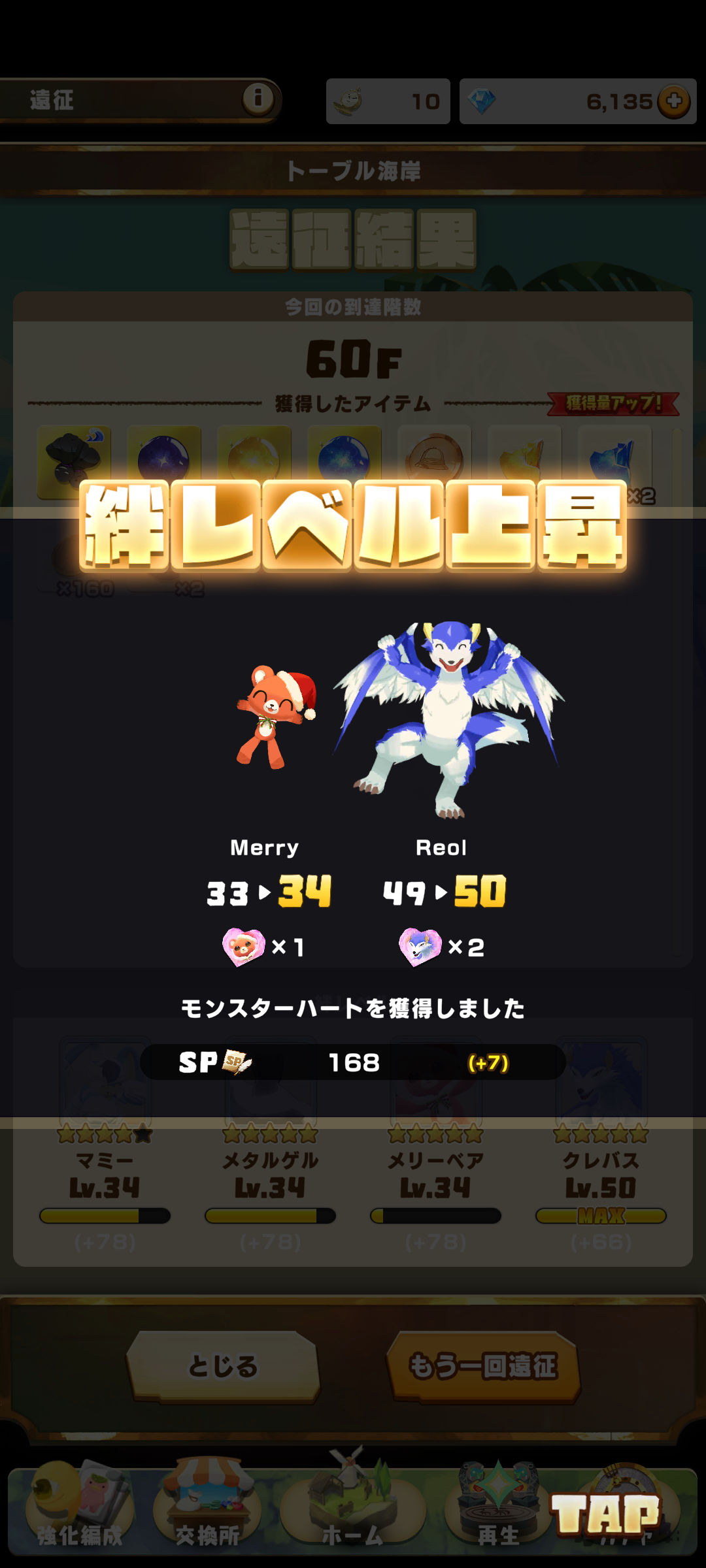Open the 再生 tab
This screenshot has width=706, height=1568.
(x=498, y=1511)
